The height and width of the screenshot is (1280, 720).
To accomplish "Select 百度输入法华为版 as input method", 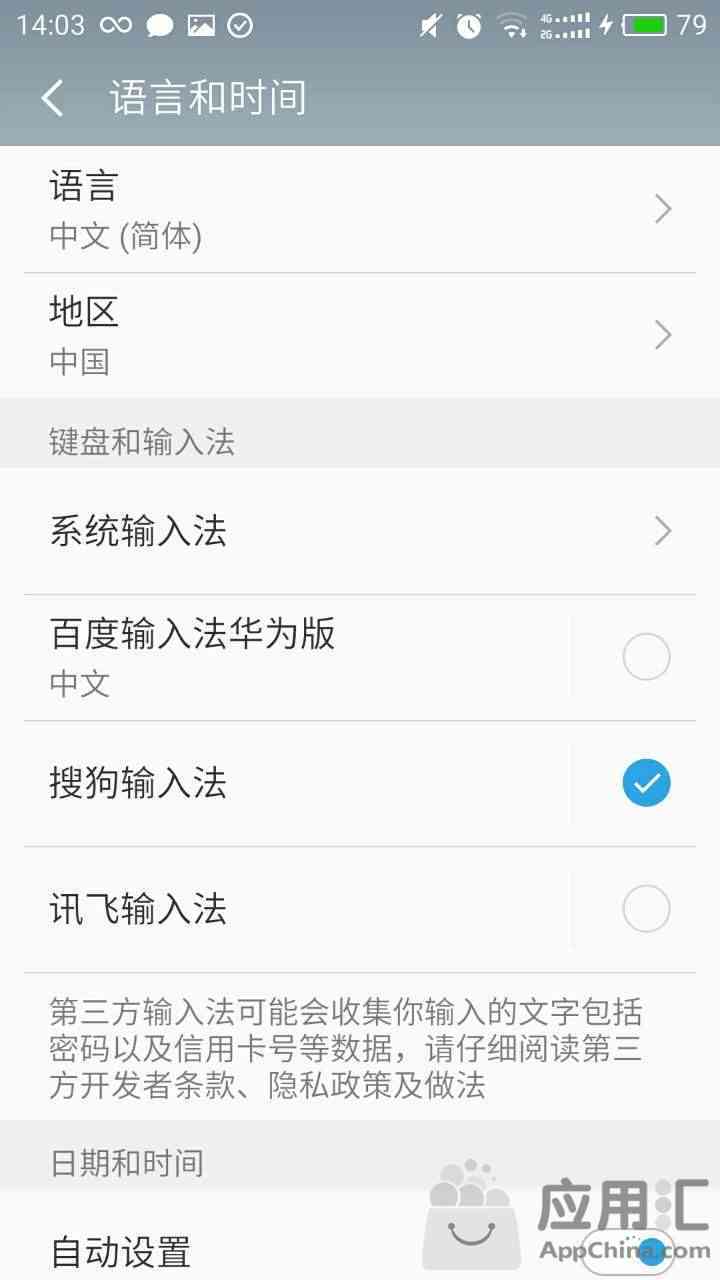I will (x=645, y=657).
